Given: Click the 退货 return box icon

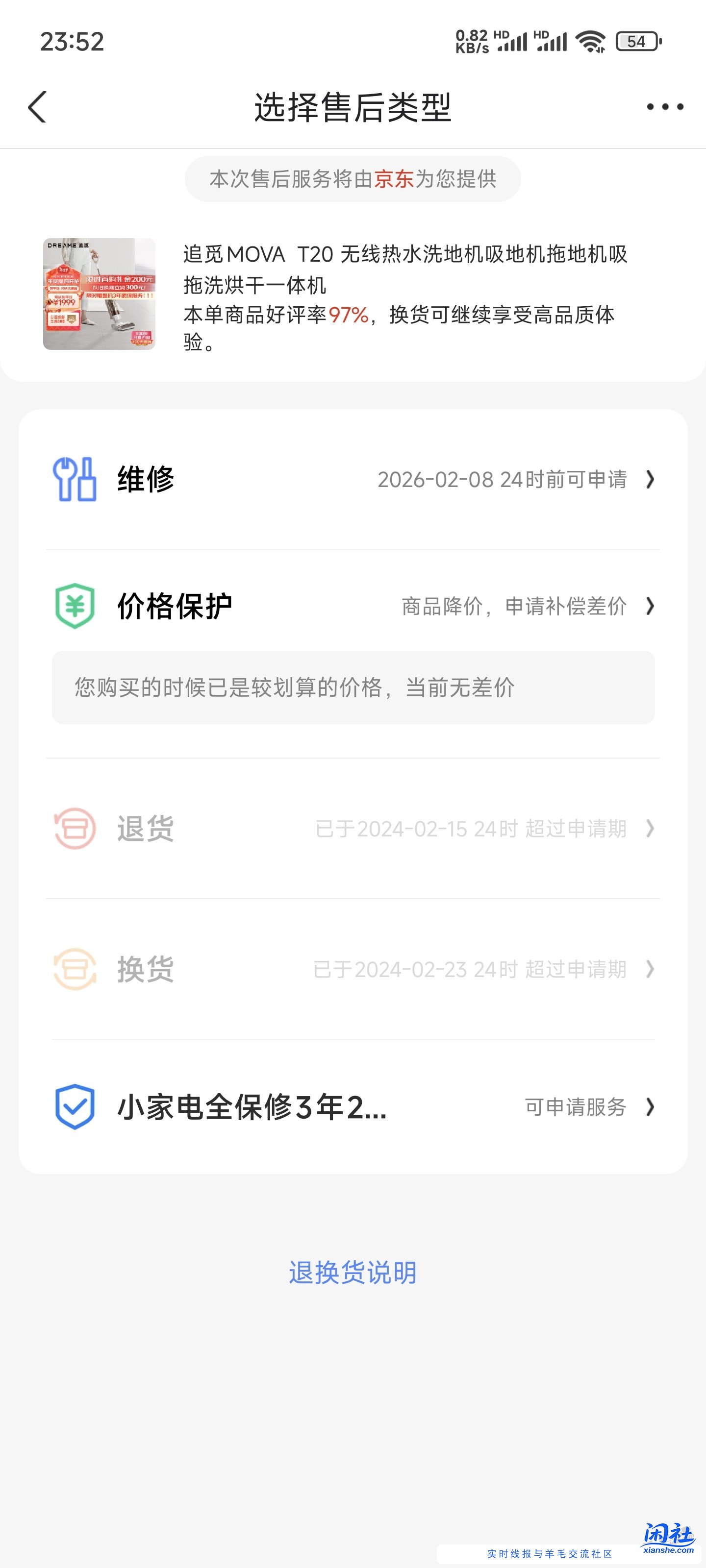Looking at the screenshot, I should point(75,829).
